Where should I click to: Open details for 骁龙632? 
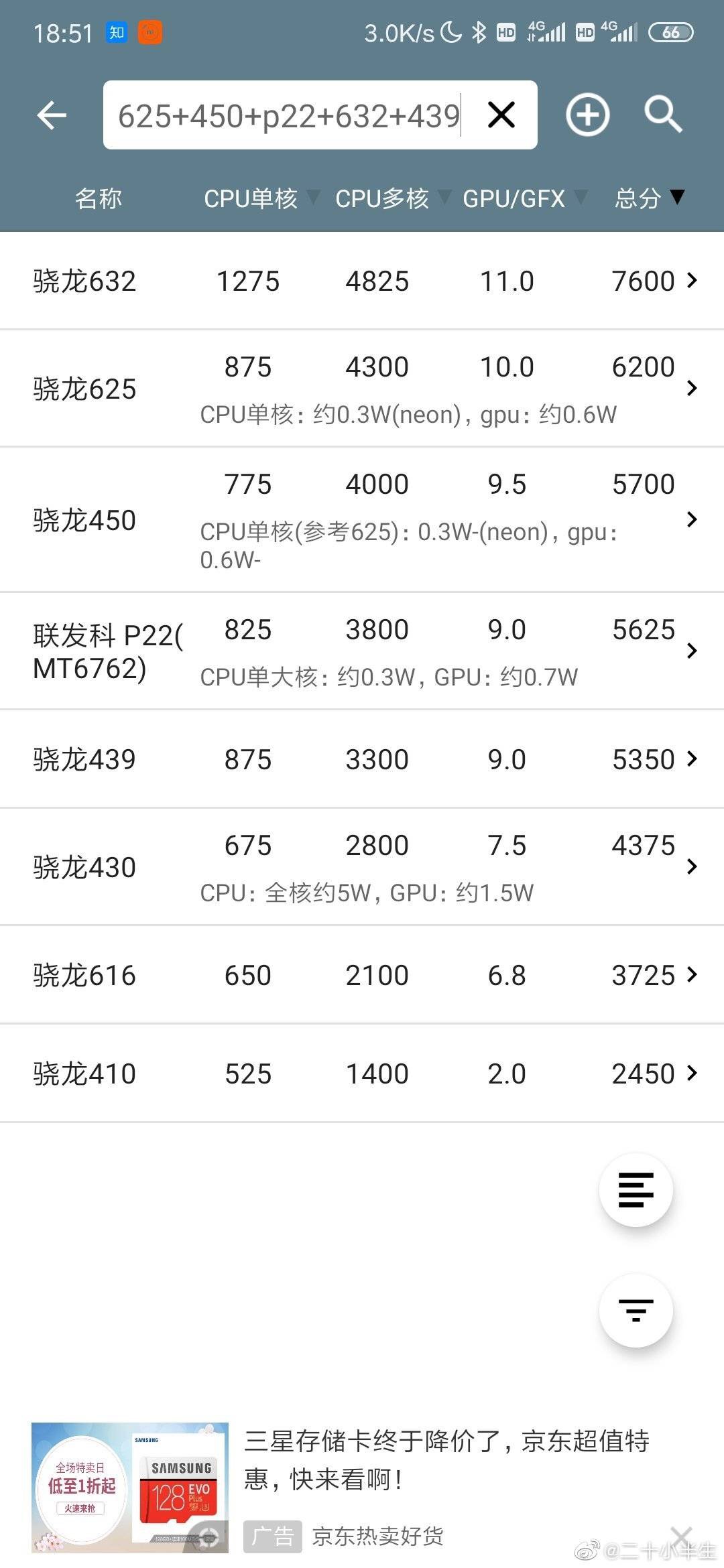(362, 281)
